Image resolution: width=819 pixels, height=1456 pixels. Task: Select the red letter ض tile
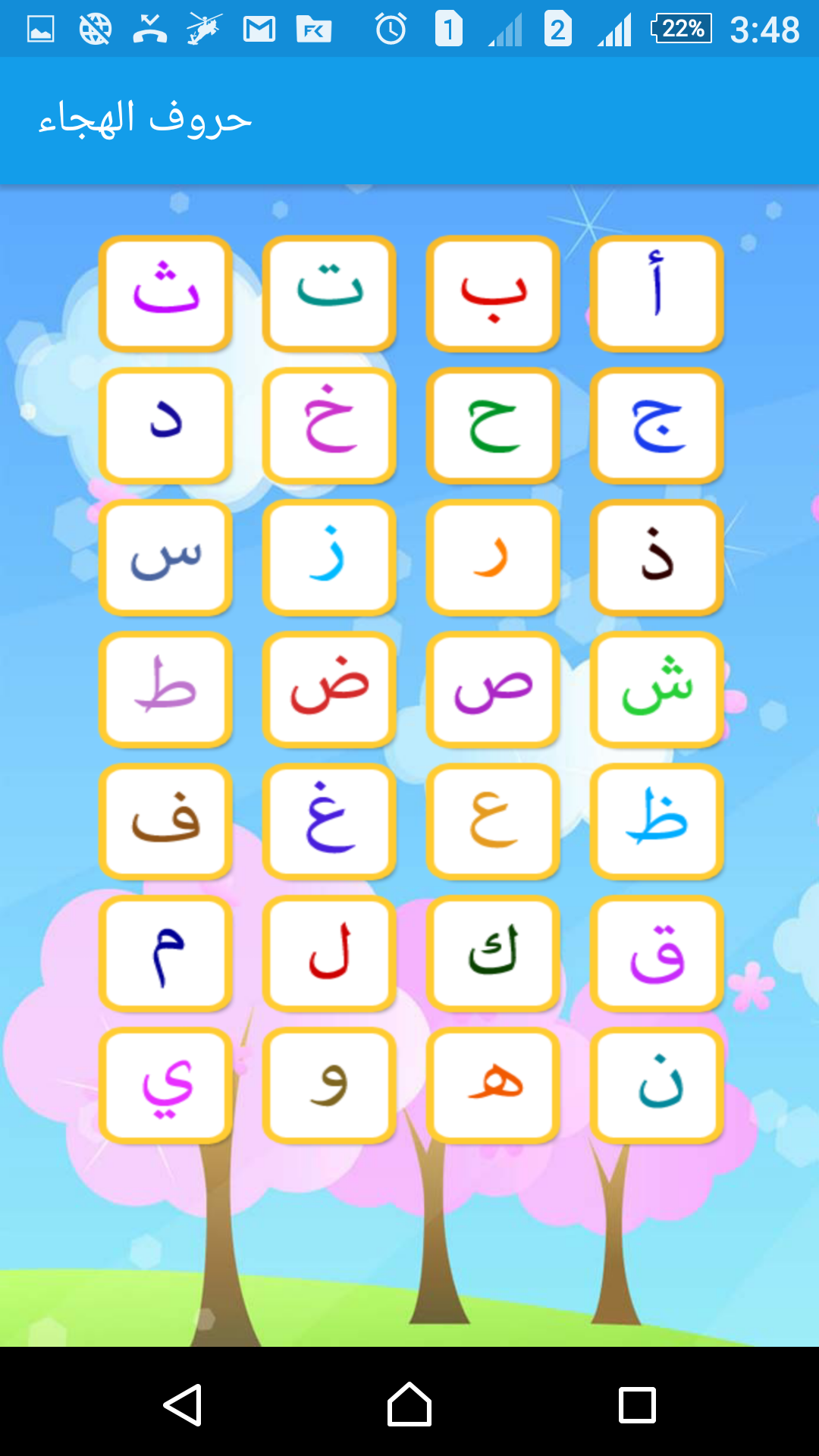(x=329, y=689)
